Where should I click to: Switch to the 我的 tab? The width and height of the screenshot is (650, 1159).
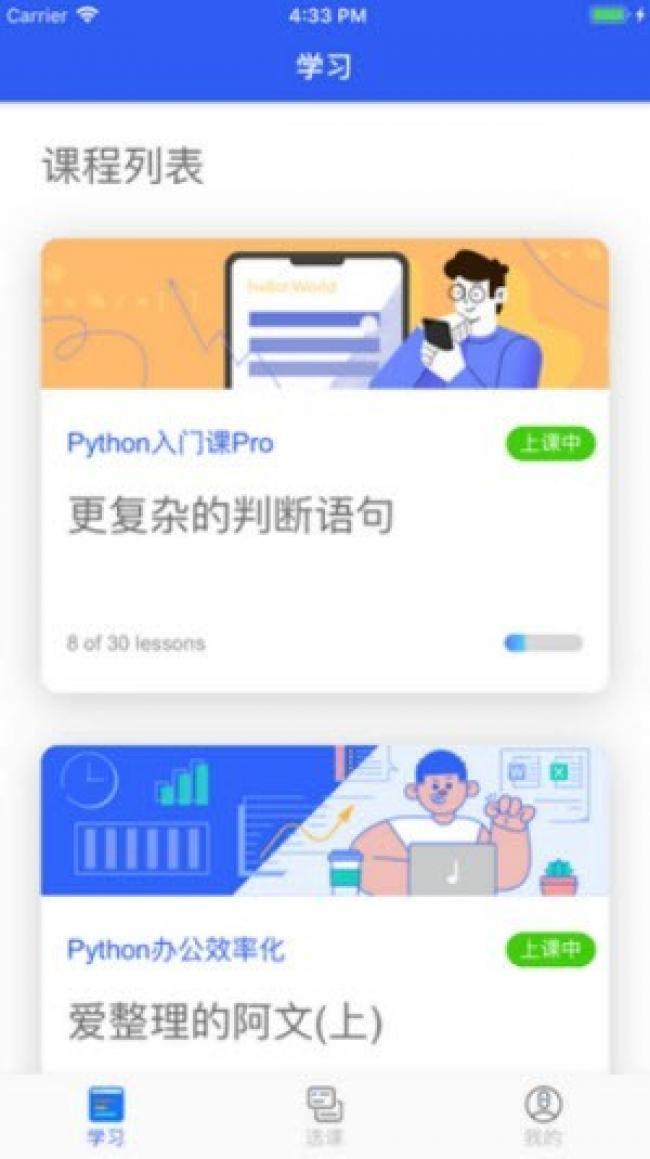point(542,1116)
